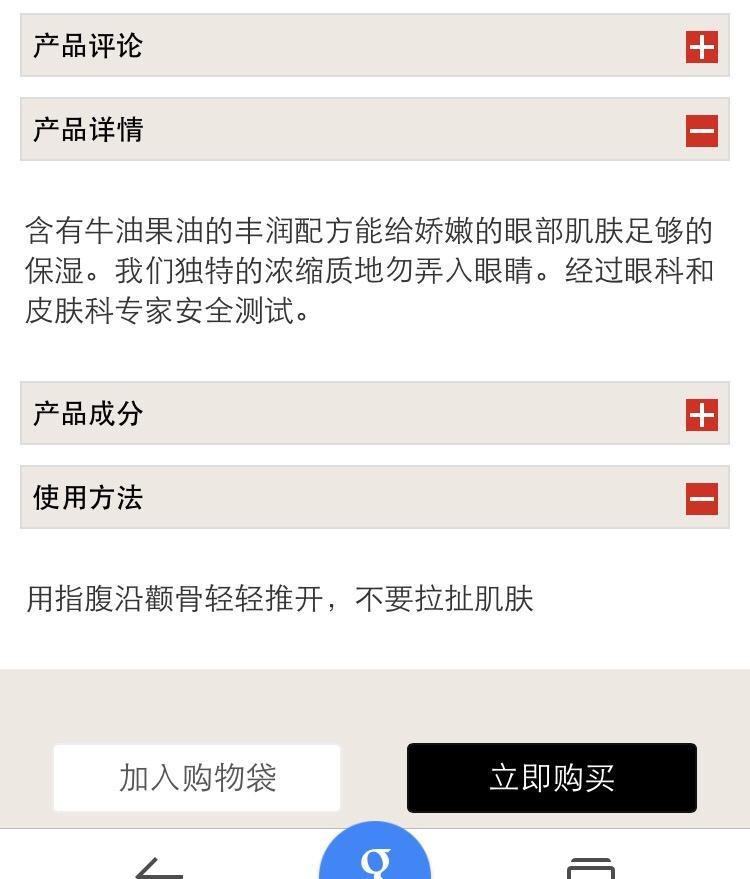Expand the 产品评论 section
750x879 pixels.
[701, 47]
